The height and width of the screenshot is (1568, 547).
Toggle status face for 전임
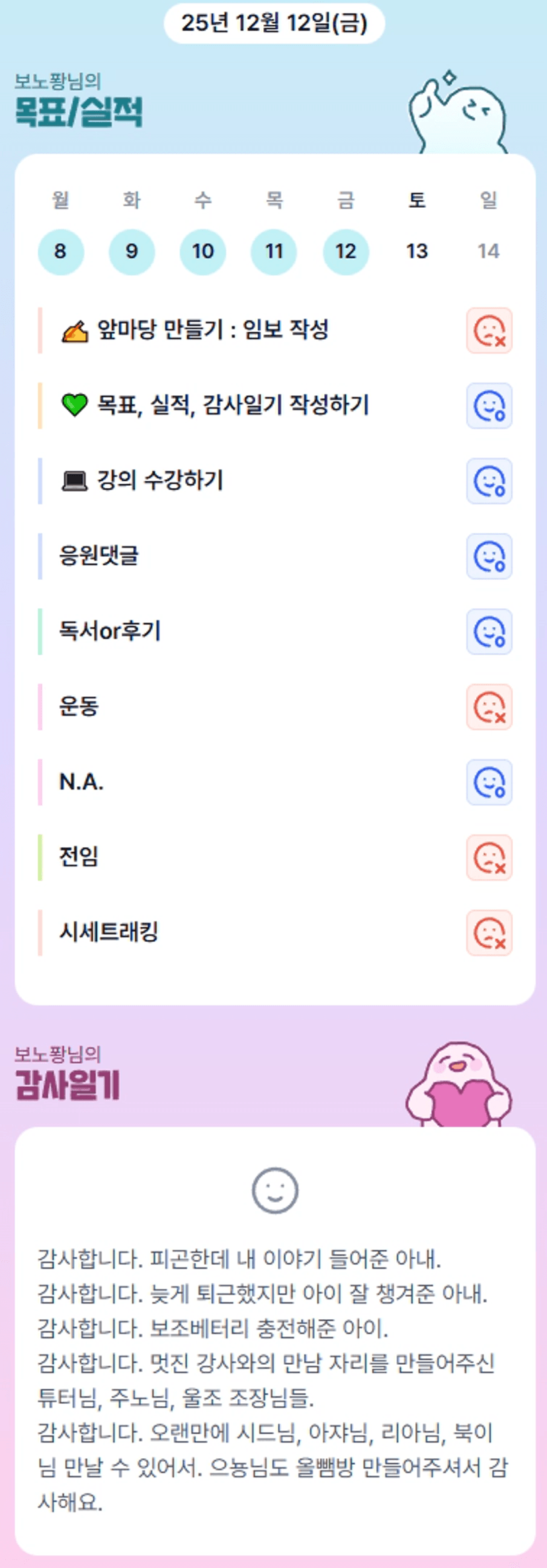click(489, 858)
